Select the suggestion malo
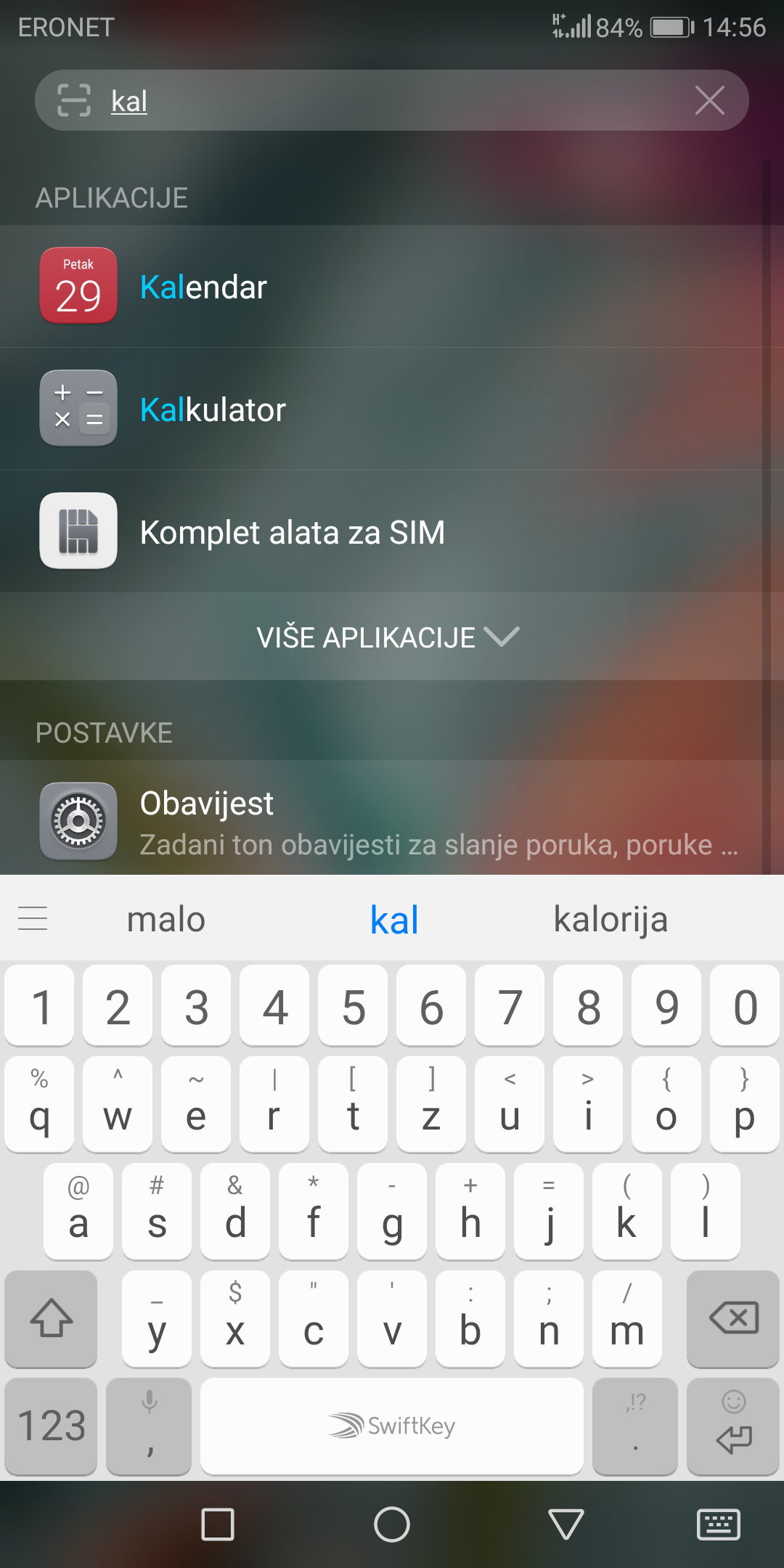The height and width of the screenshot is (1568, 784). tap(166, 919)
